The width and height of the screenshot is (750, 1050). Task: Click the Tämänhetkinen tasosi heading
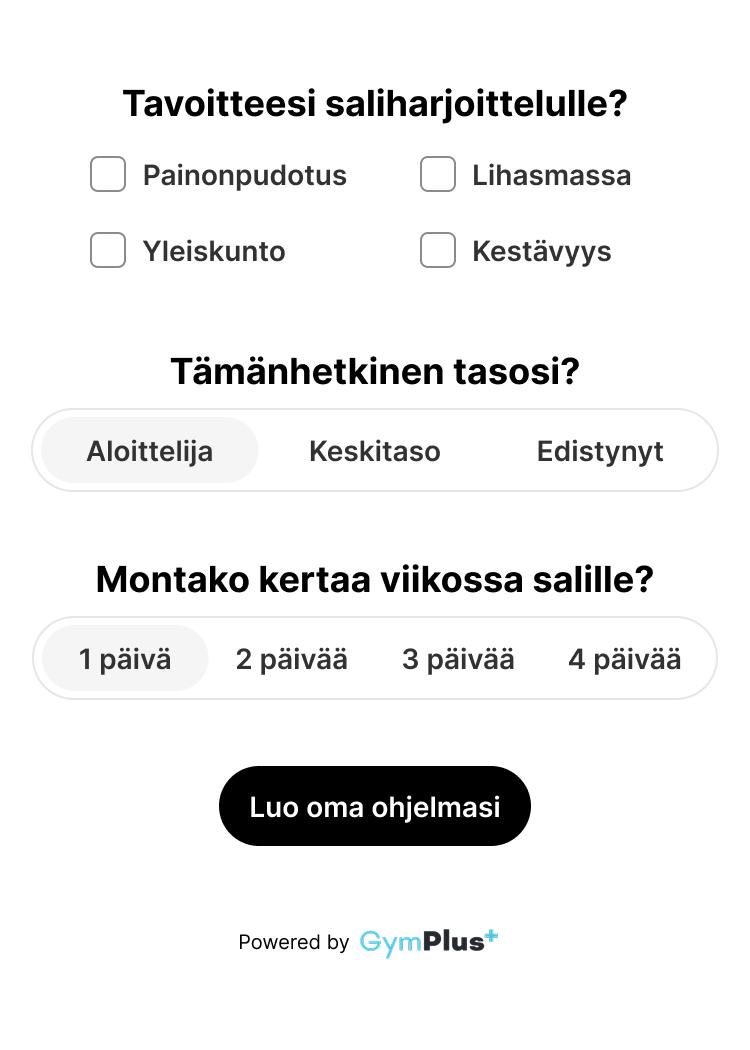pos(374,370)
